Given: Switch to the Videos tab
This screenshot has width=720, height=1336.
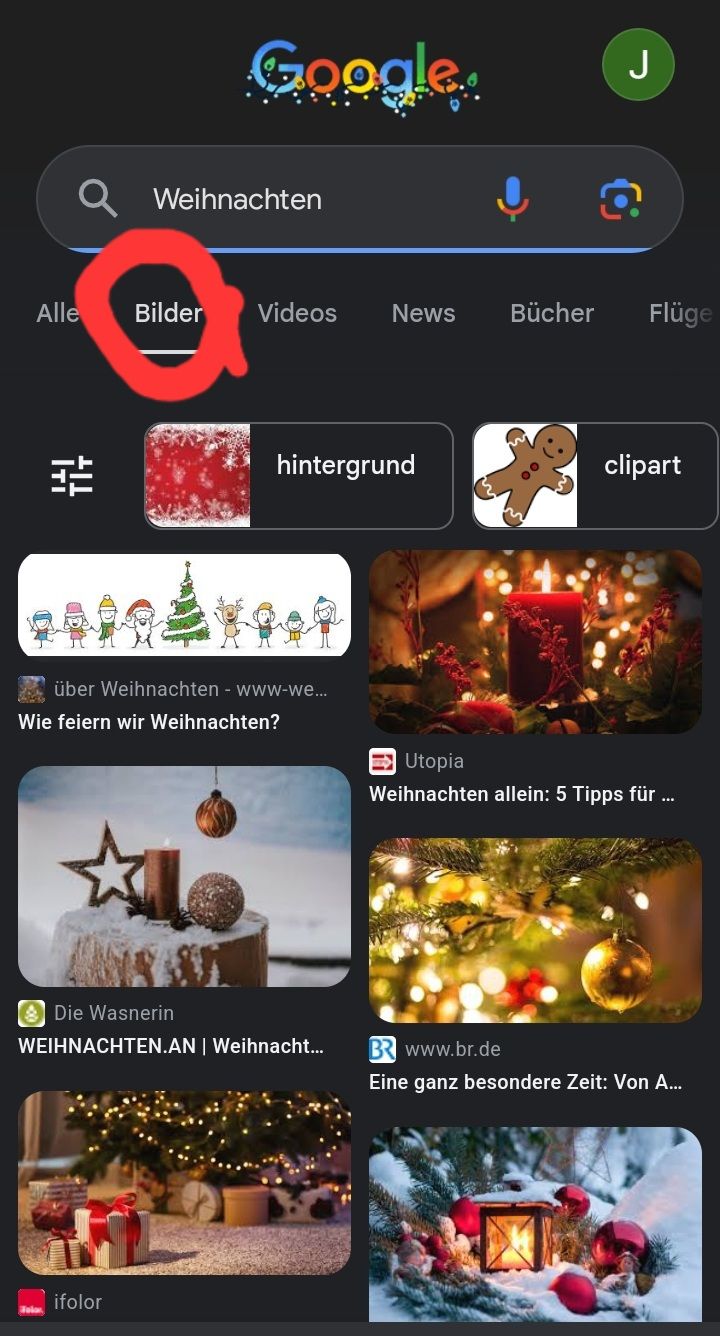Looking at the screenshot, I should point(297,313).
